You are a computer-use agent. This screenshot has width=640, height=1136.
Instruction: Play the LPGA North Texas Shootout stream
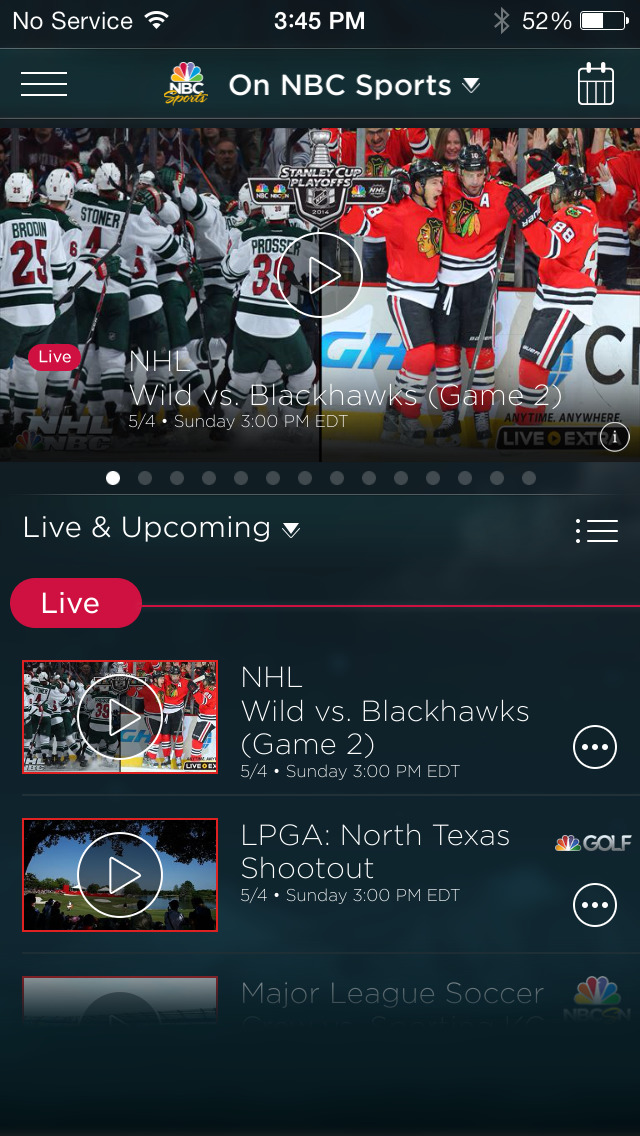[x=120, y=875]
